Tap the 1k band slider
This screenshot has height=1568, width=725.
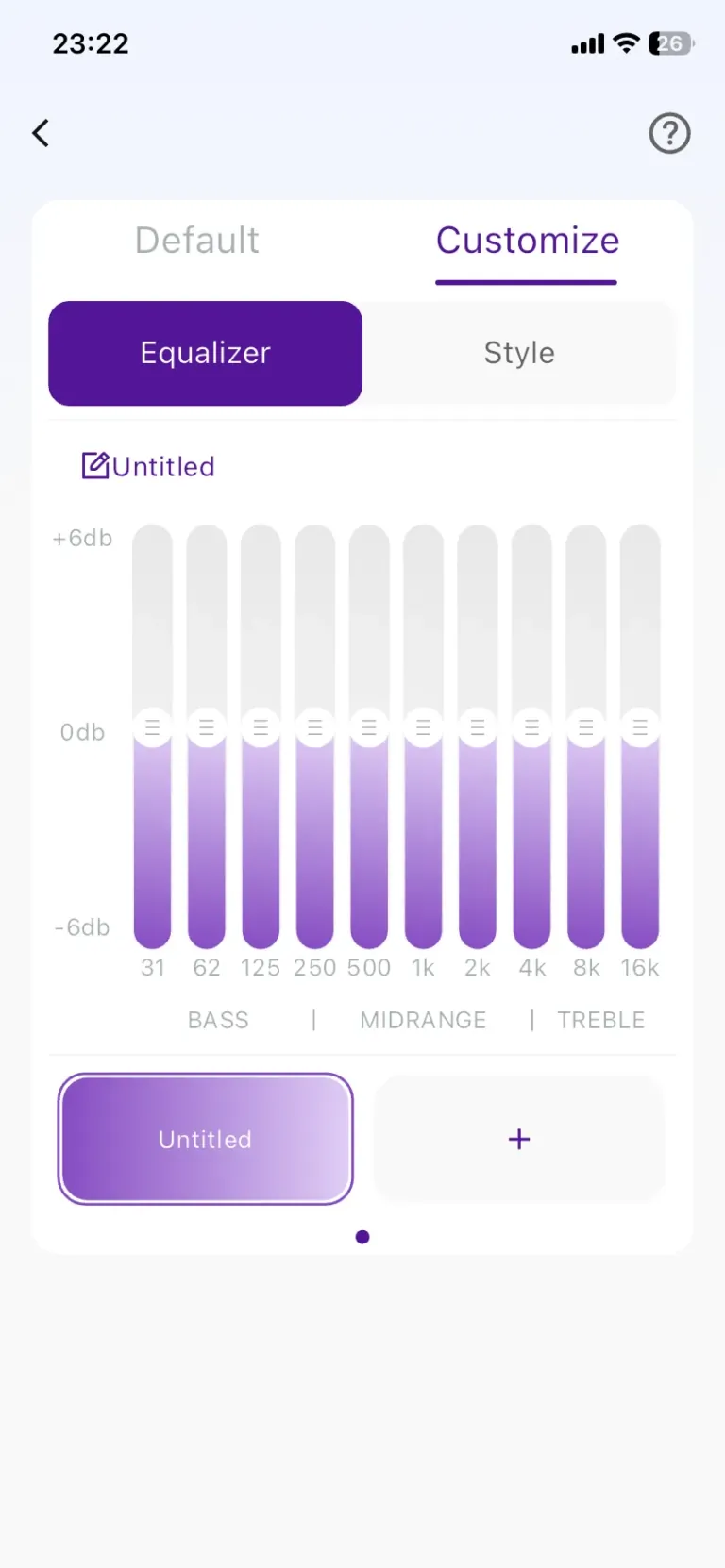click(x=424, y=728)
